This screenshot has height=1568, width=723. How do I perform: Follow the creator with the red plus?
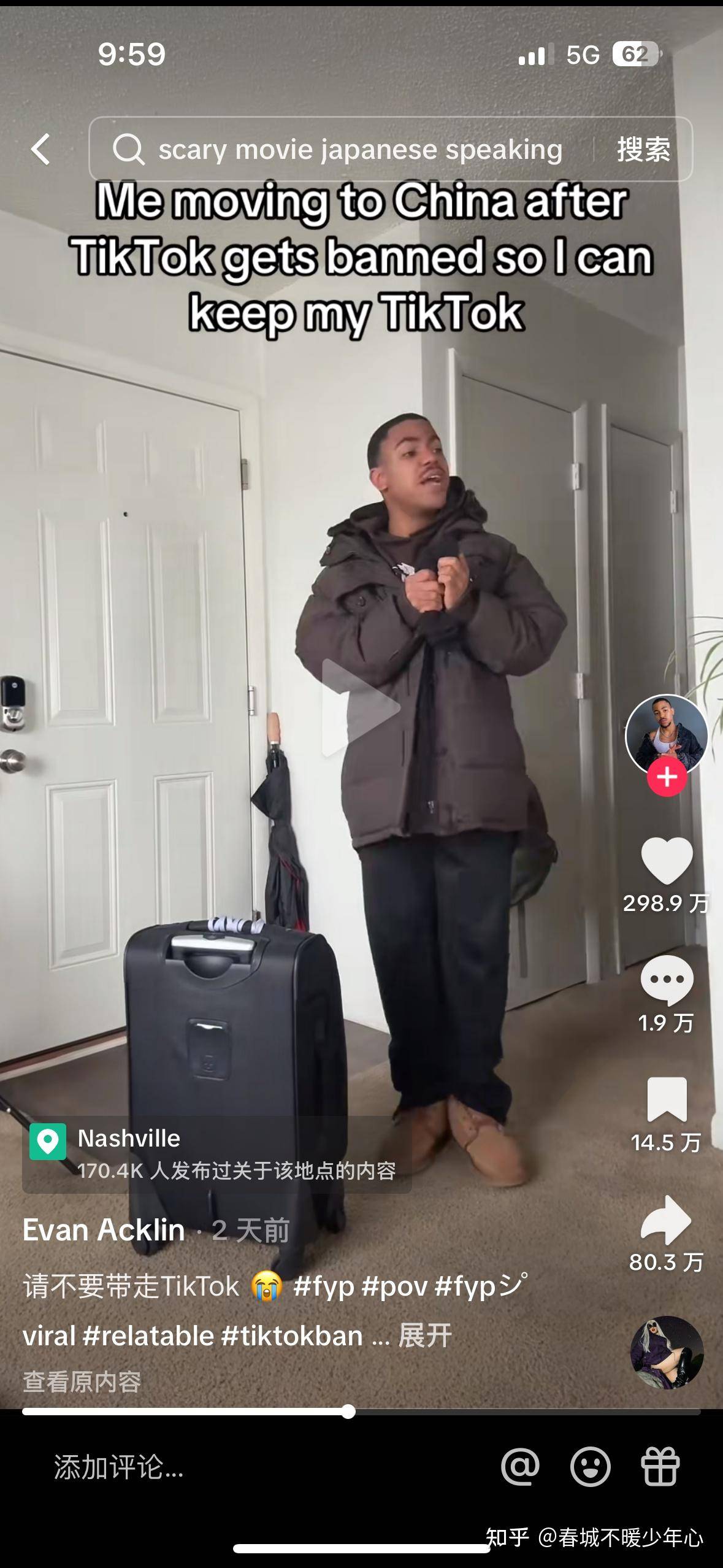coord(667,777)
